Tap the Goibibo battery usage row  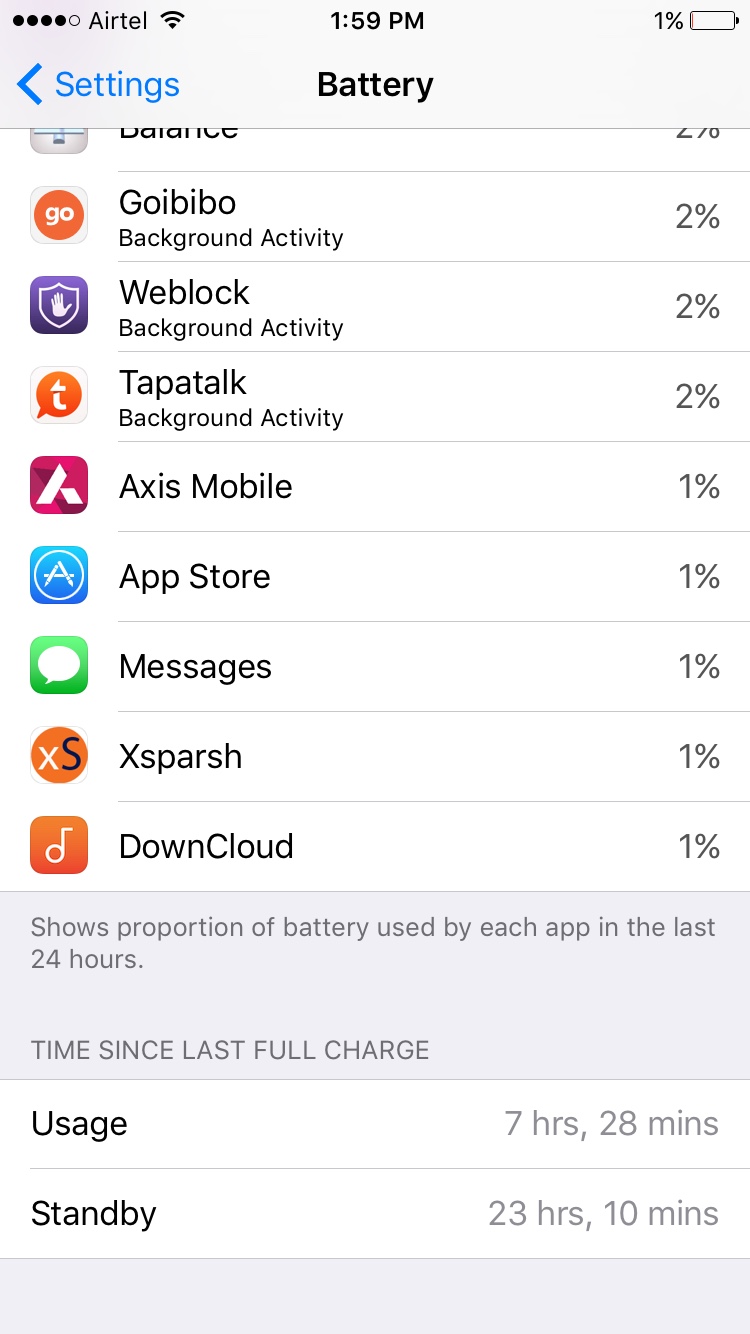[375, 217]
